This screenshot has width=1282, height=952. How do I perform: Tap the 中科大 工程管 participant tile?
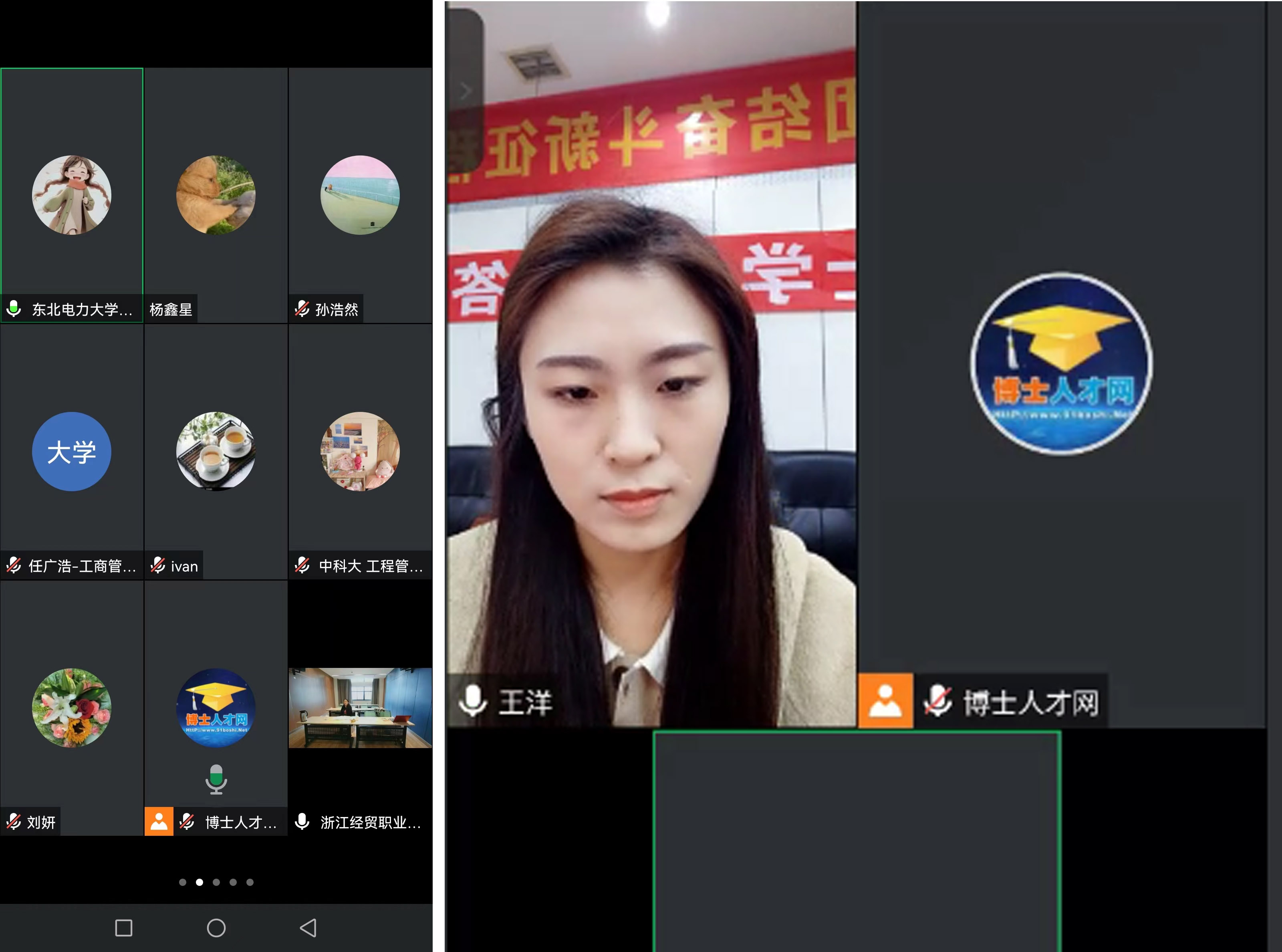tap(360, 451)
